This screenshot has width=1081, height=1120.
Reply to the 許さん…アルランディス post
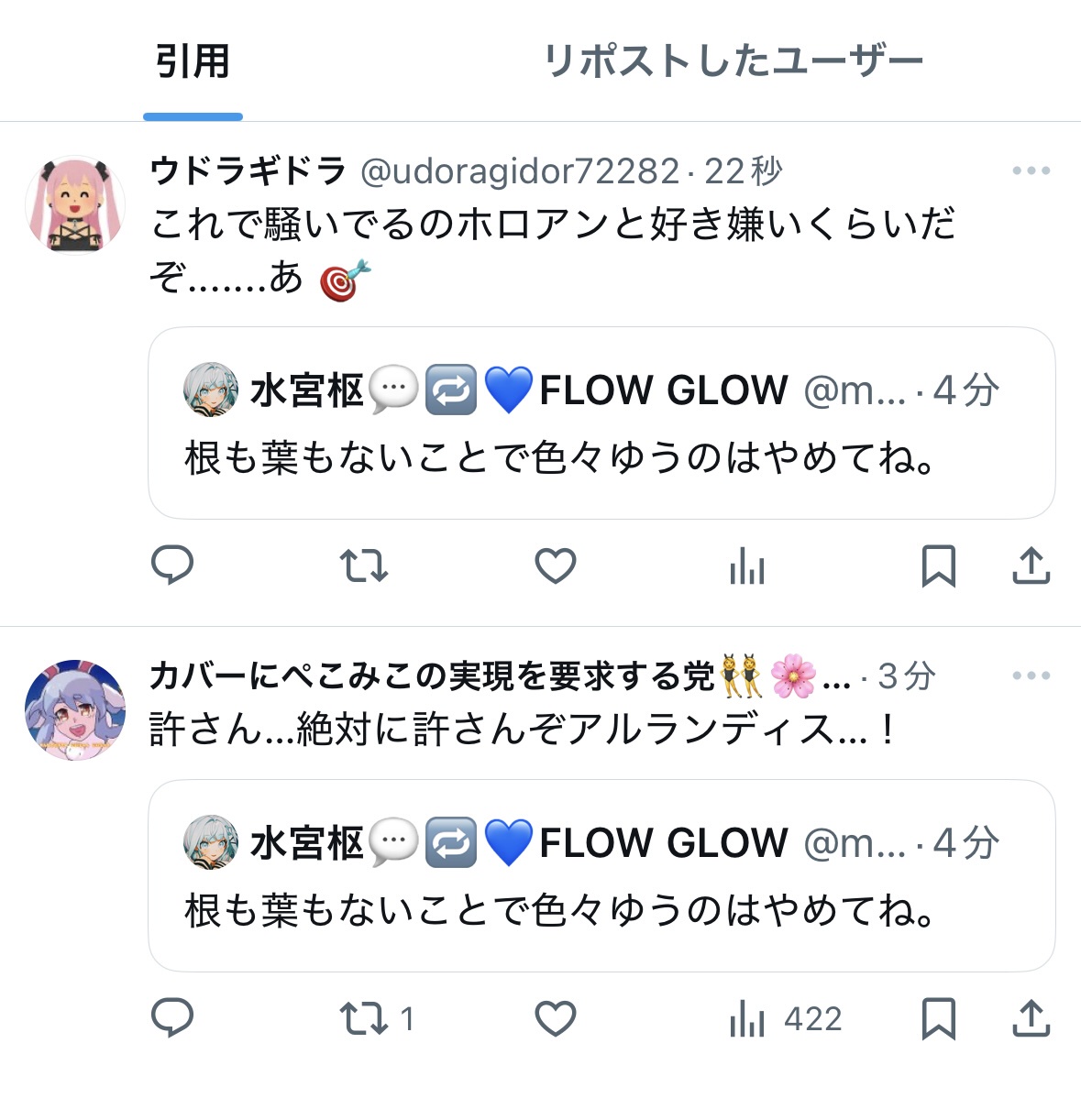pos(171,1018)
